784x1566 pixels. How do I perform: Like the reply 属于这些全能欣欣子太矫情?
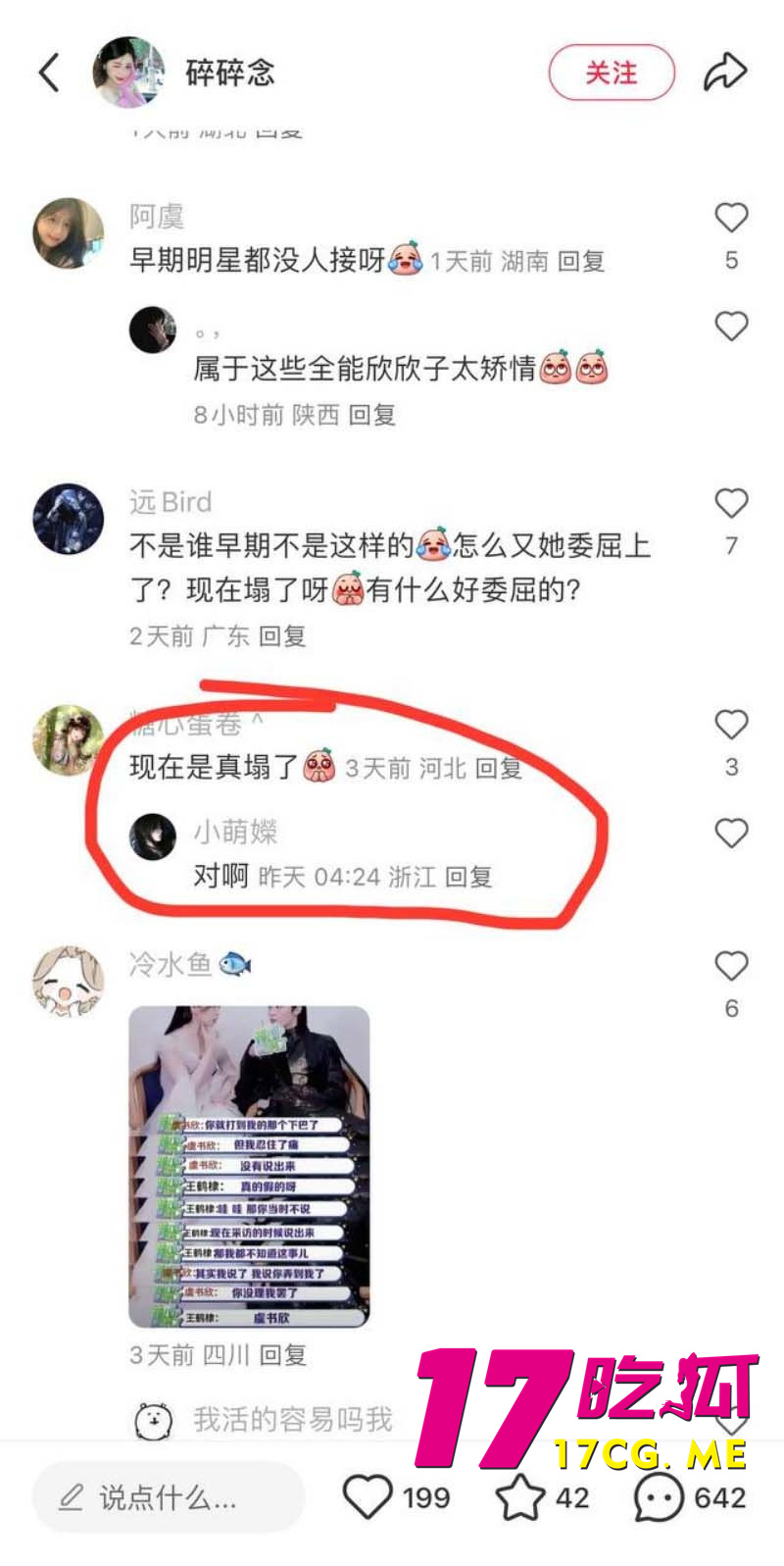pos(731,326)
